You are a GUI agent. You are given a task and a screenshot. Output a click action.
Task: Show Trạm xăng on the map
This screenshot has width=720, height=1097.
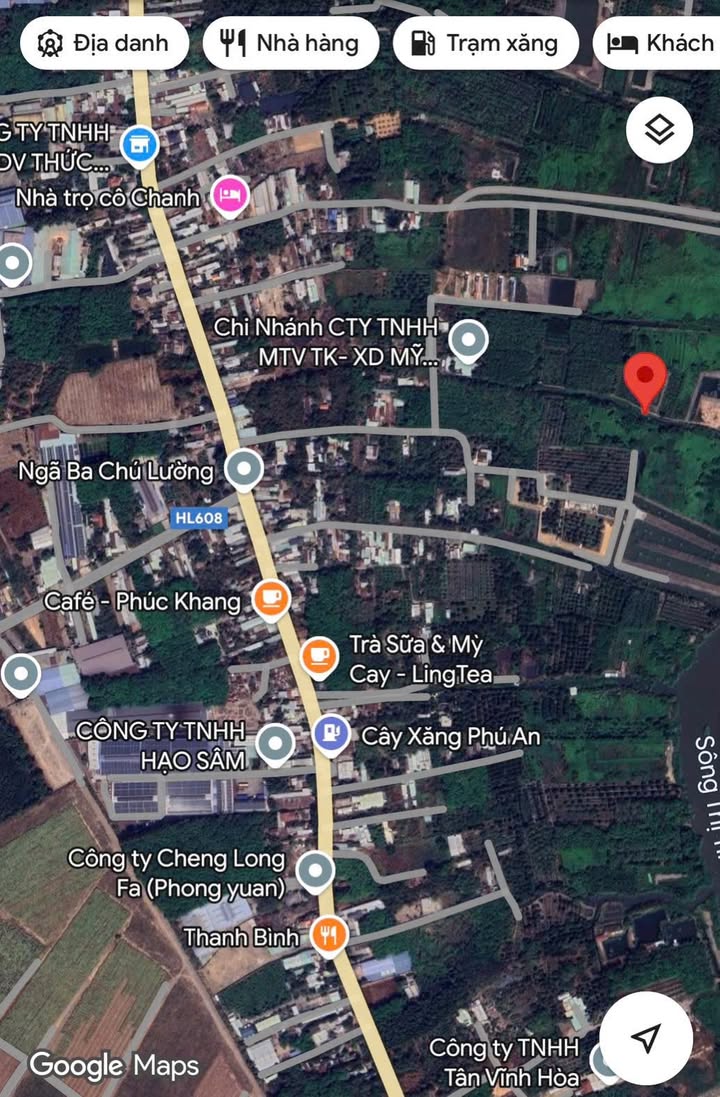click(485, 43)
